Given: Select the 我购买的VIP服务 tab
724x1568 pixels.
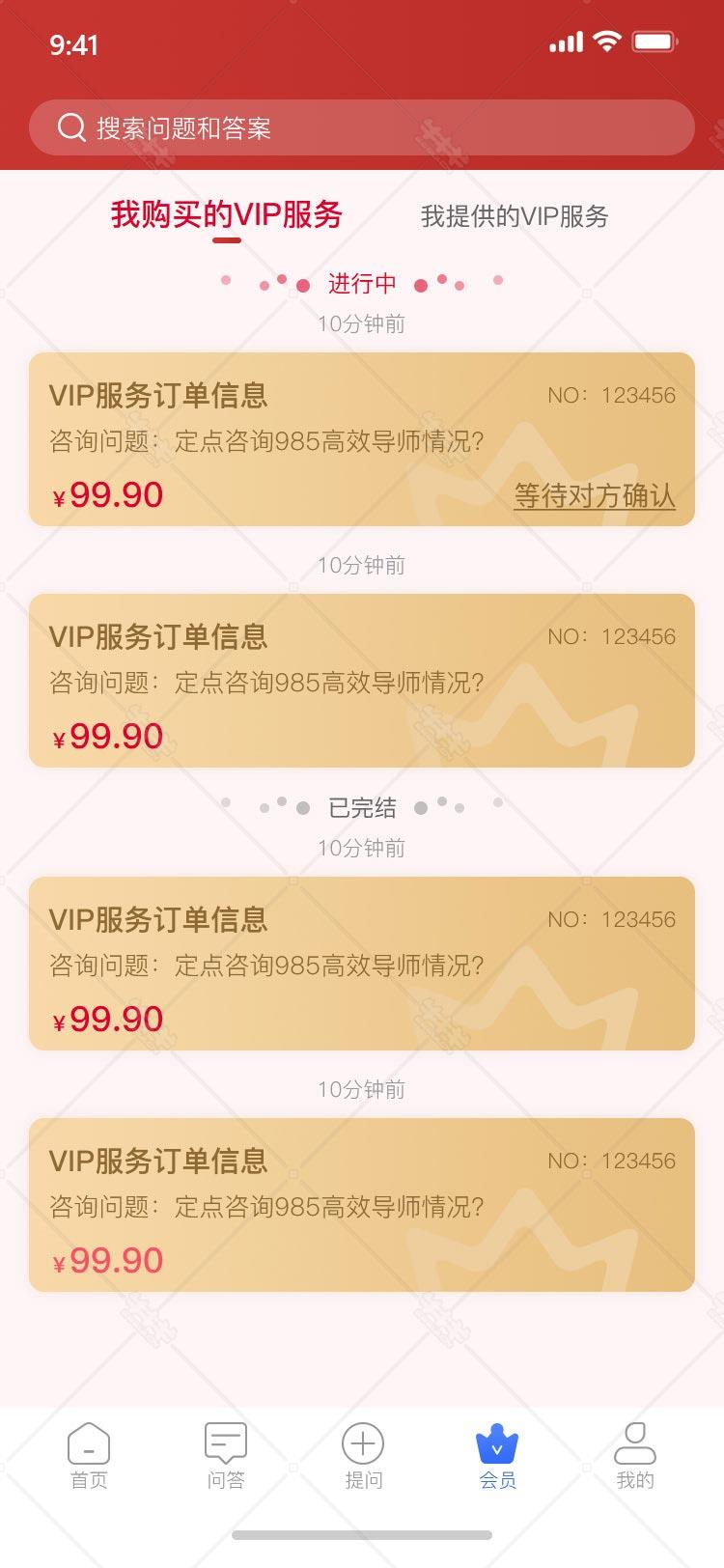Looking at the screenshot, I should [x=227, y=214].
